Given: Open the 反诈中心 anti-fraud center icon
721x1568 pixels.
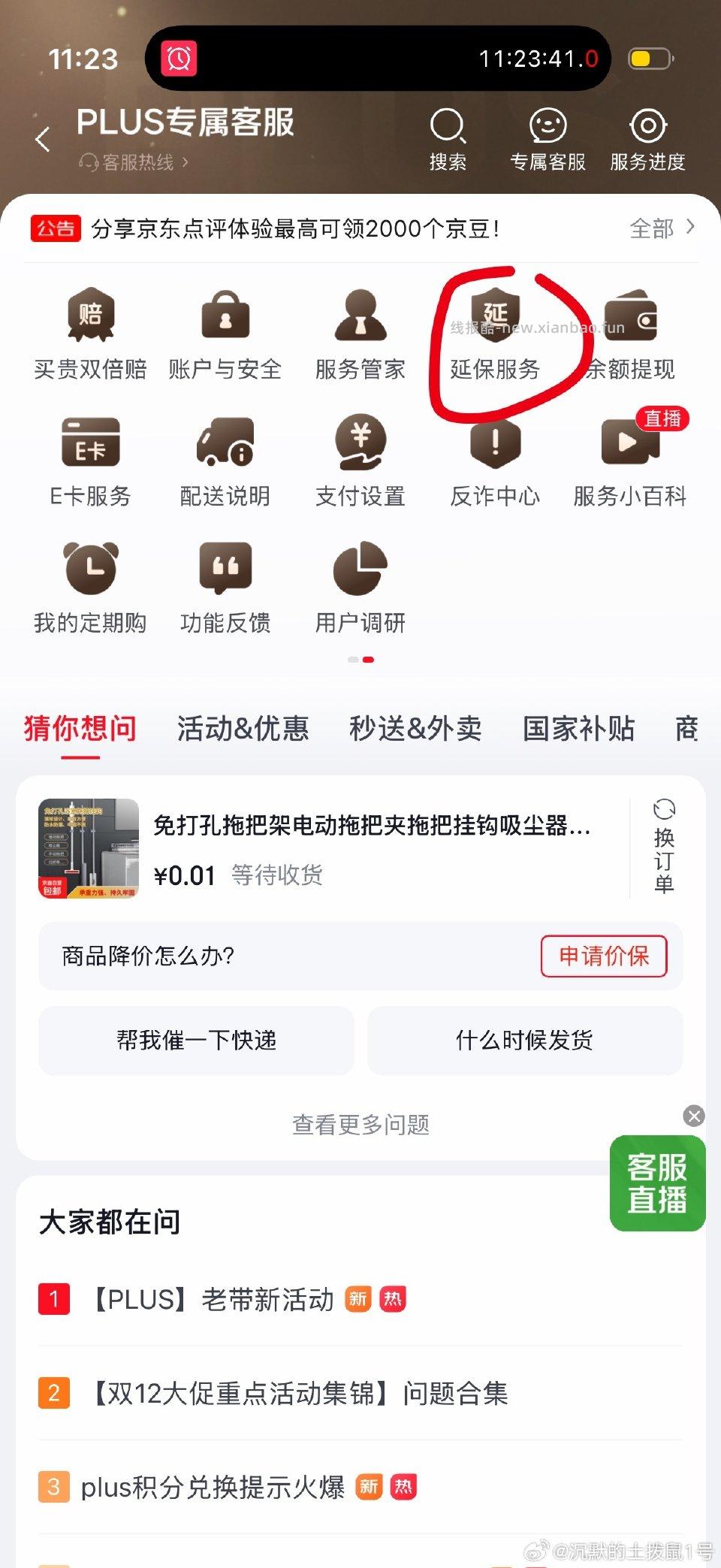Looking at the screenshot, I should click(494, 461).
